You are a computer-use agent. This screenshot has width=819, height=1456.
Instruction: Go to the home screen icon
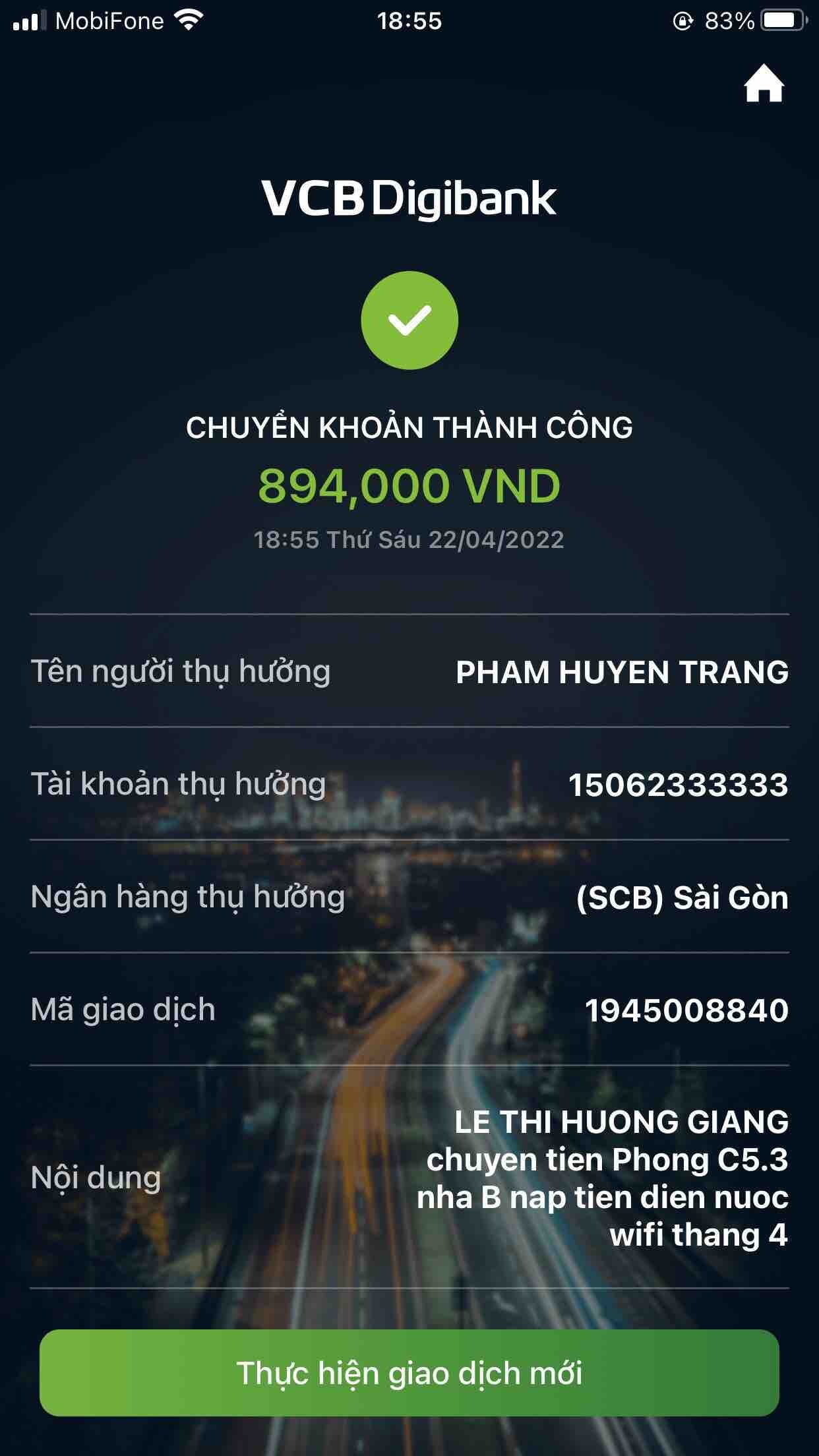pyautogui.click(x=764, y=84)
